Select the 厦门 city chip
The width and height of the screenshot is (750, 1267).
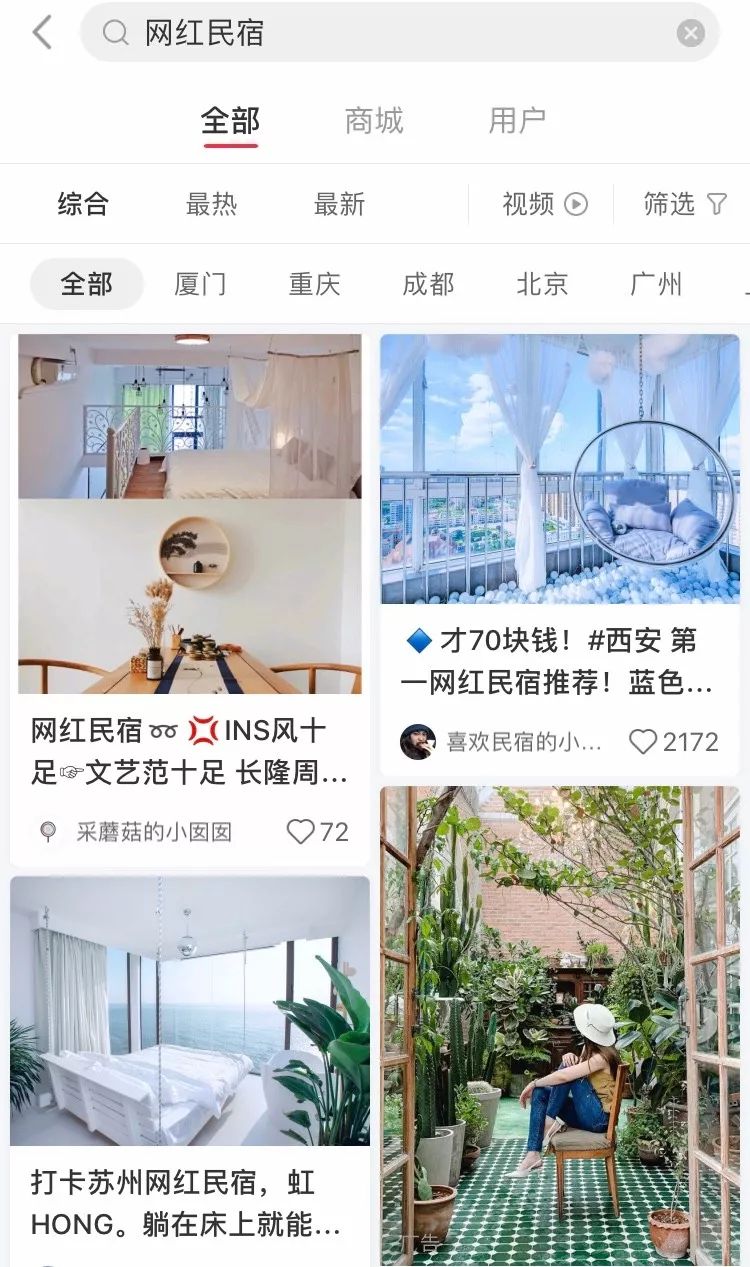tap(200, 284)
